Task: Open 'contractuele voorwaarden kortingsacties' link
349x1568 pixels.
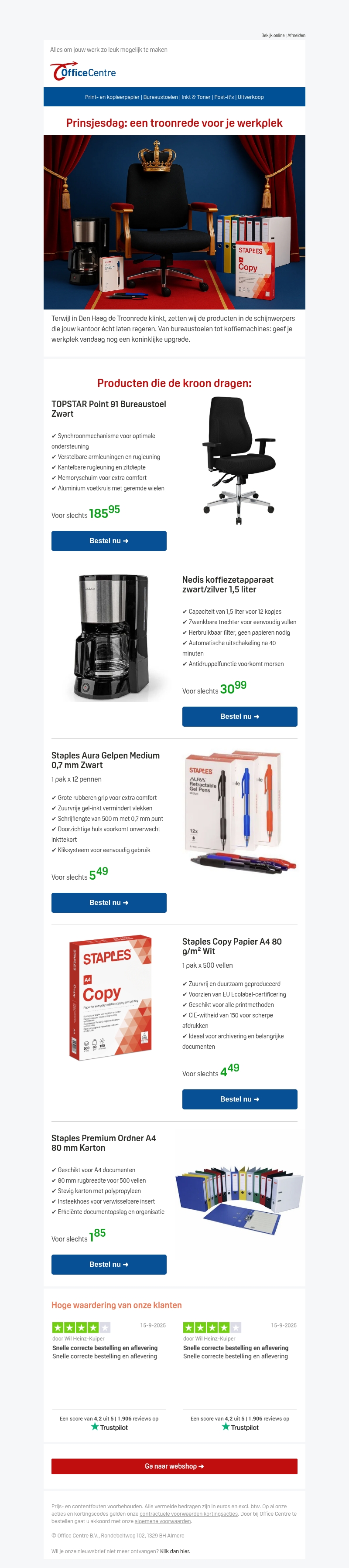Action: pos(188,1514)
